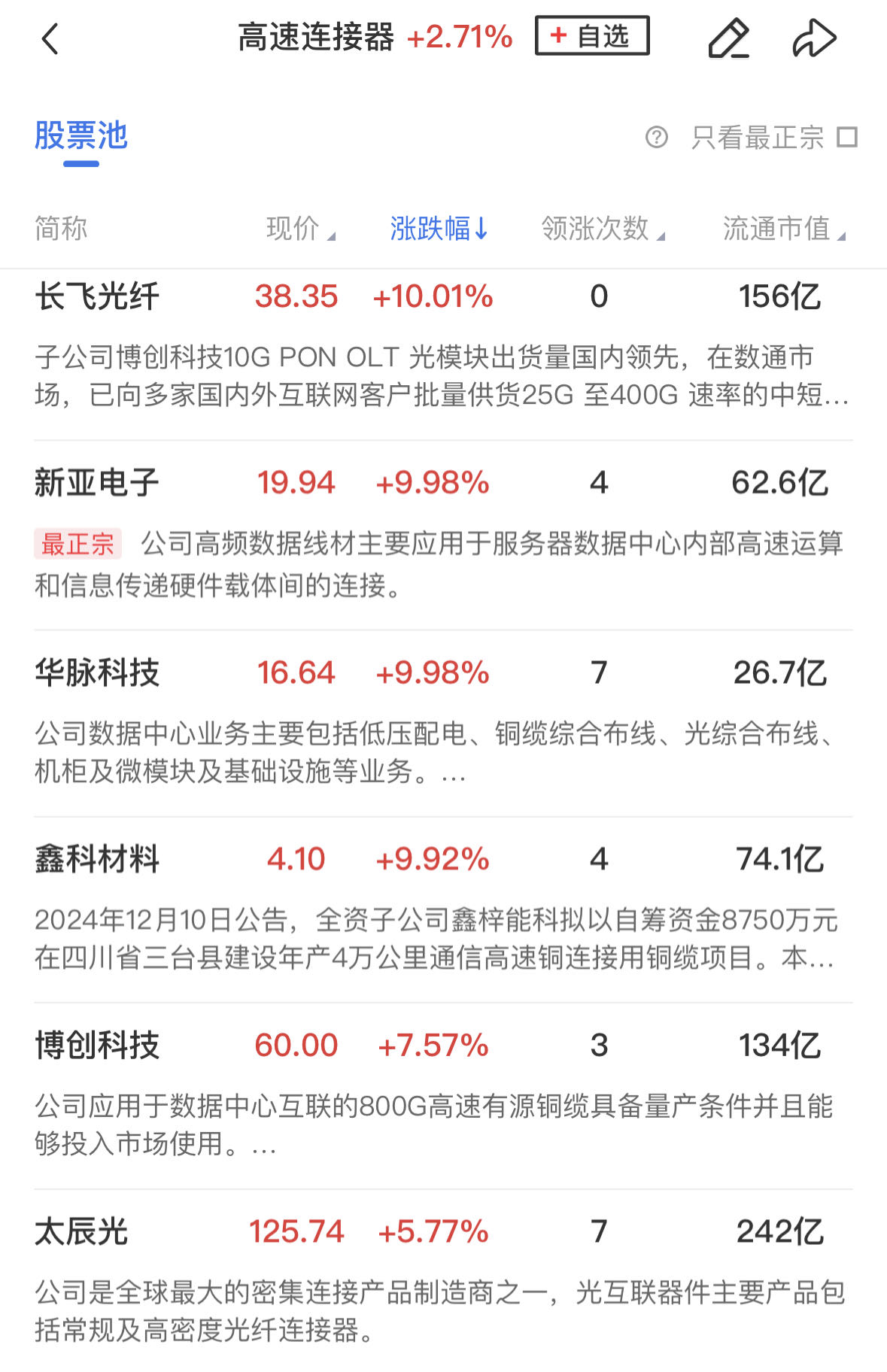
Task: View 华脉科技 stock details
Action: [x=97, y=672]
